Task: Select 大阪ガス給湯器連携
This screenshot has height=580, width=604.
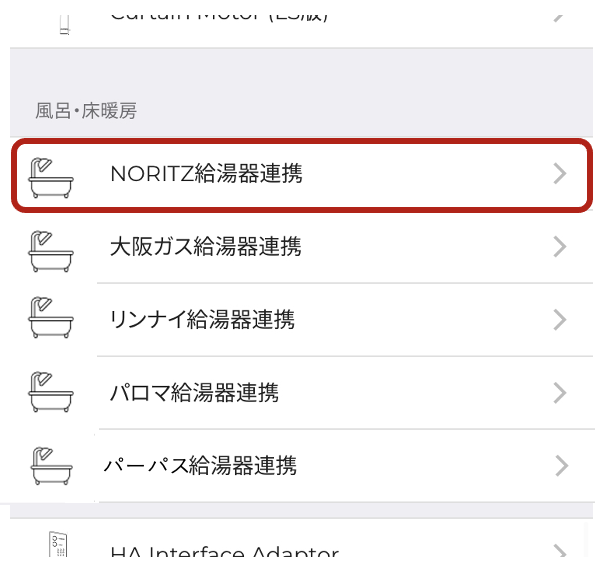Action: click(x=300, y=246)
